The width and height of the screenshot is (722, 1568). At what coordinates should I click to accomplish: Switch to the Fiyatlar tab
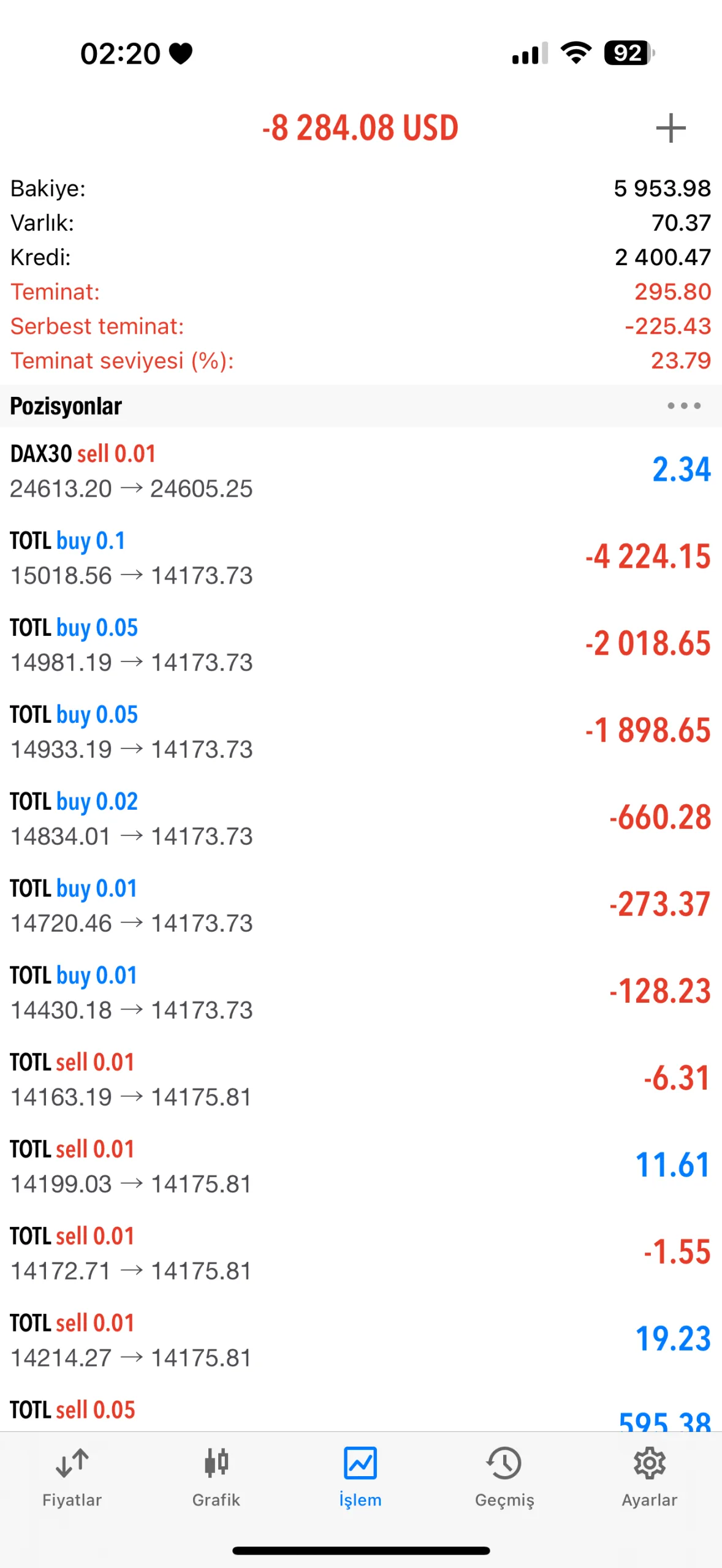tap(72, 1482)
